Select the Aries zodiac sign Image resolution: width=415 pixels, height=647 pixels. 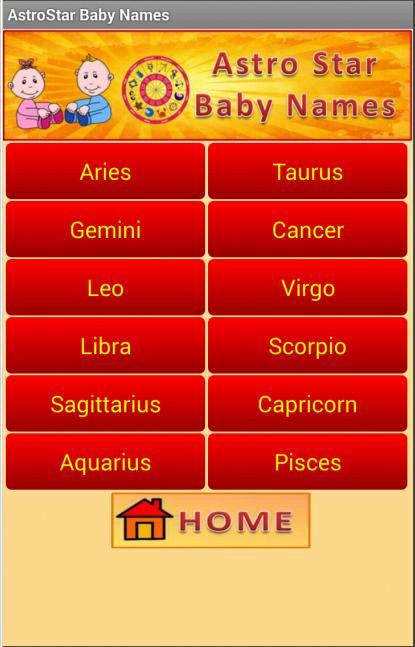pyautogui.click(x=105, y=171)
